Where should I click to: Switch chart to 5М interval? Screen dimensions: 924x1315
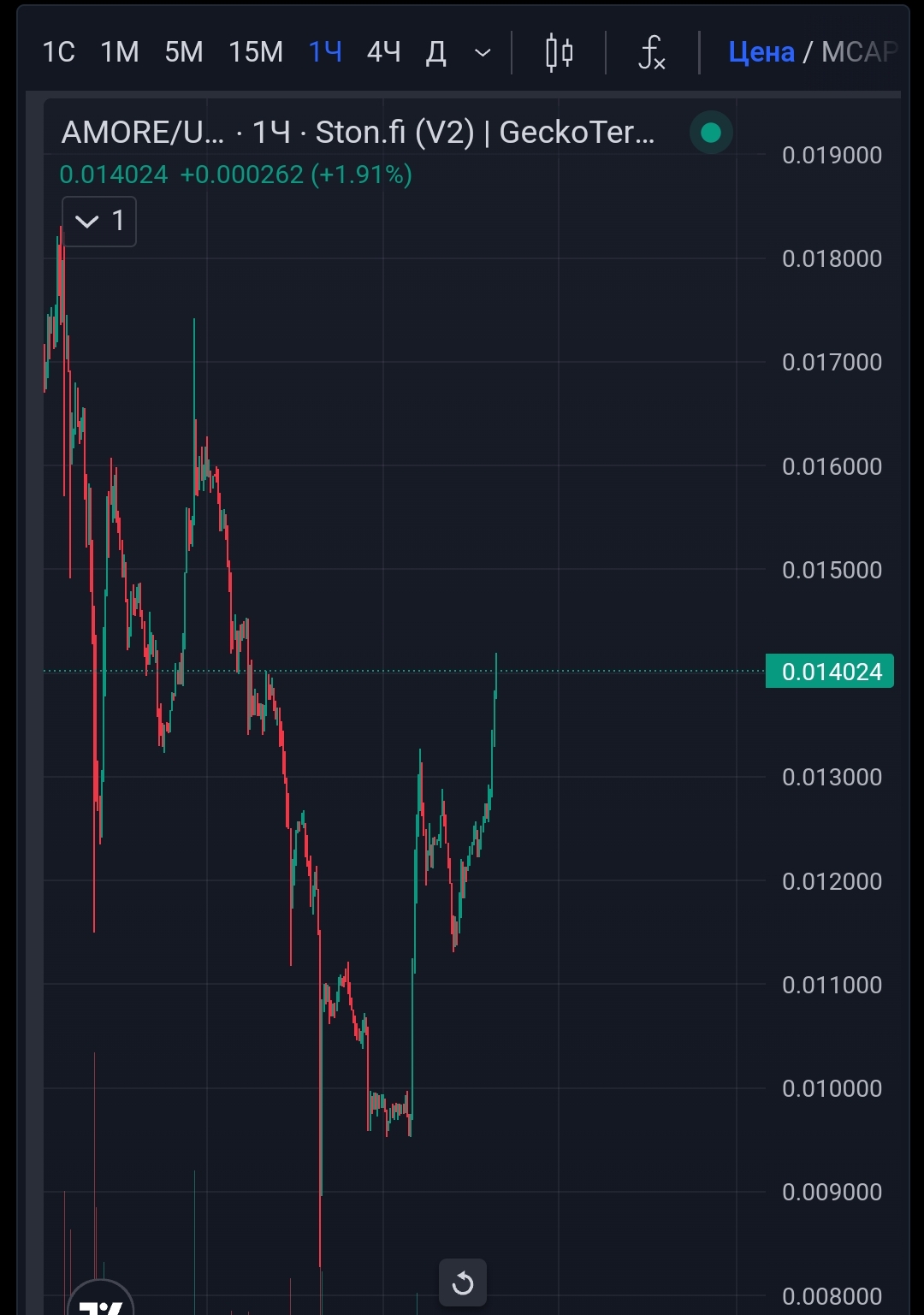pyautogui.click(x=184, y=52)
